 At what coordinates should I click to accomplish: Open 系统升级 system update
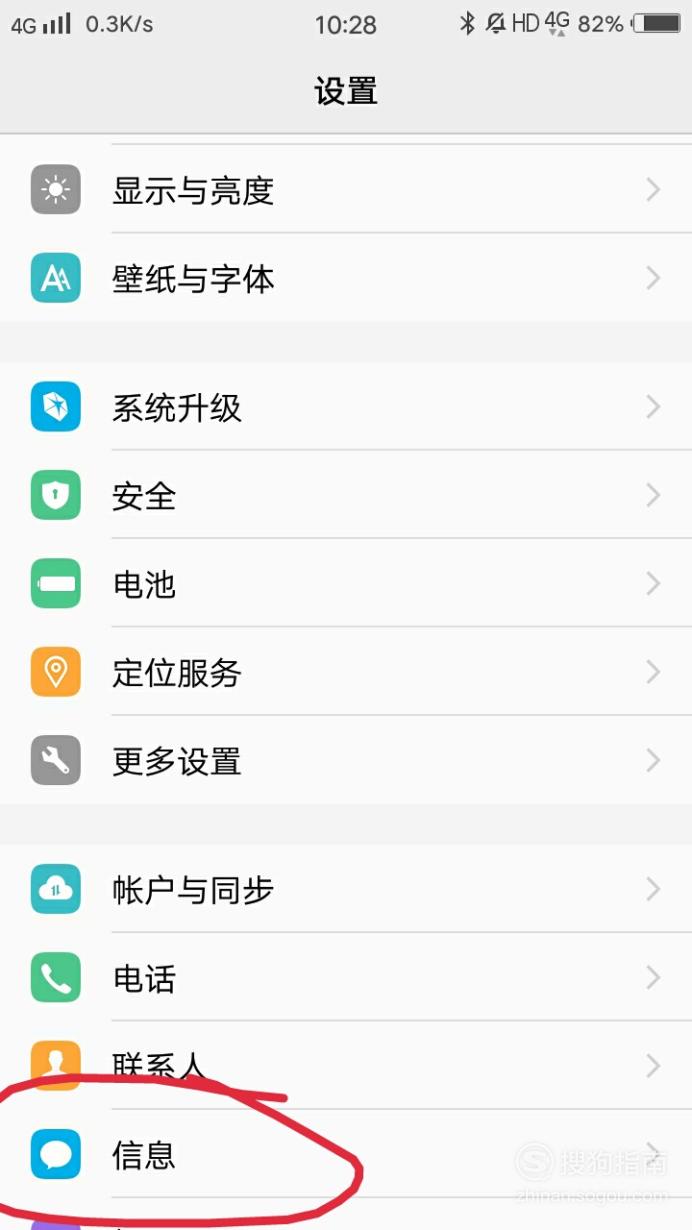point(346,407)
